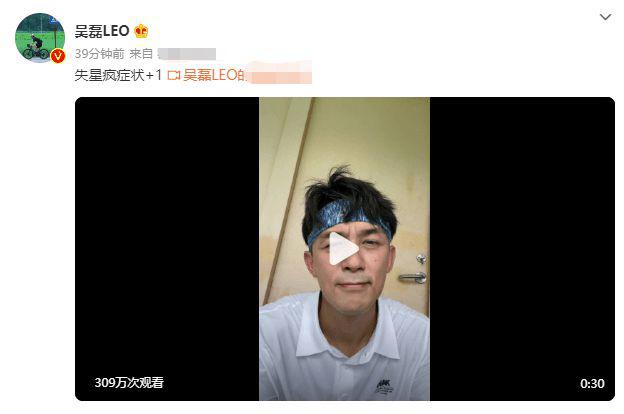
Task: Open the 吴磊LEO video link in post
Action: (213, 75)
